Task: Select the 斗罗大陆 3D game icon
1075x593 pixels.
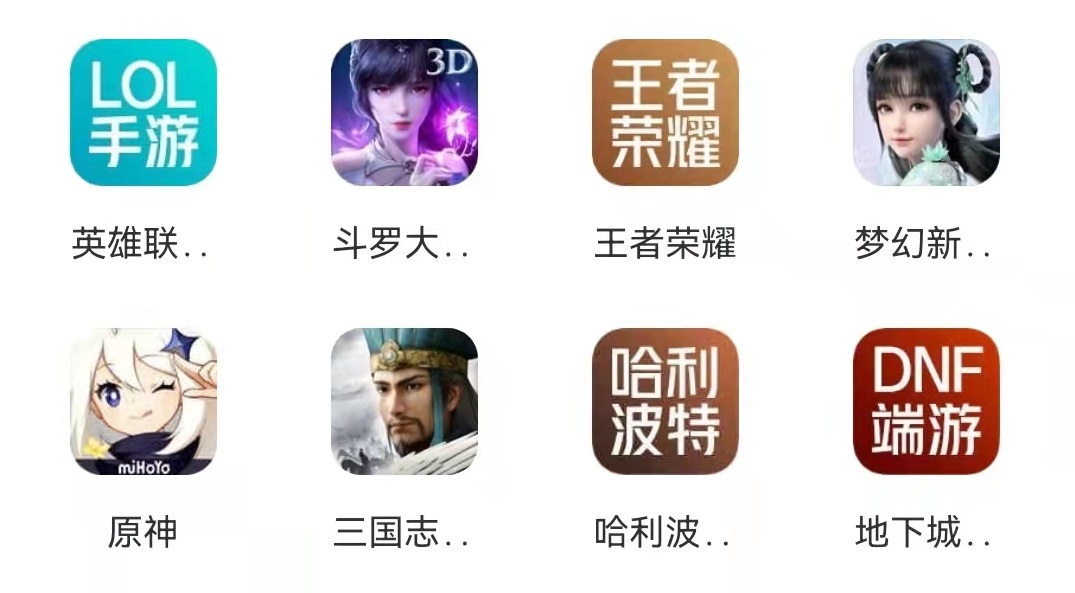Action: coord(404,112)
